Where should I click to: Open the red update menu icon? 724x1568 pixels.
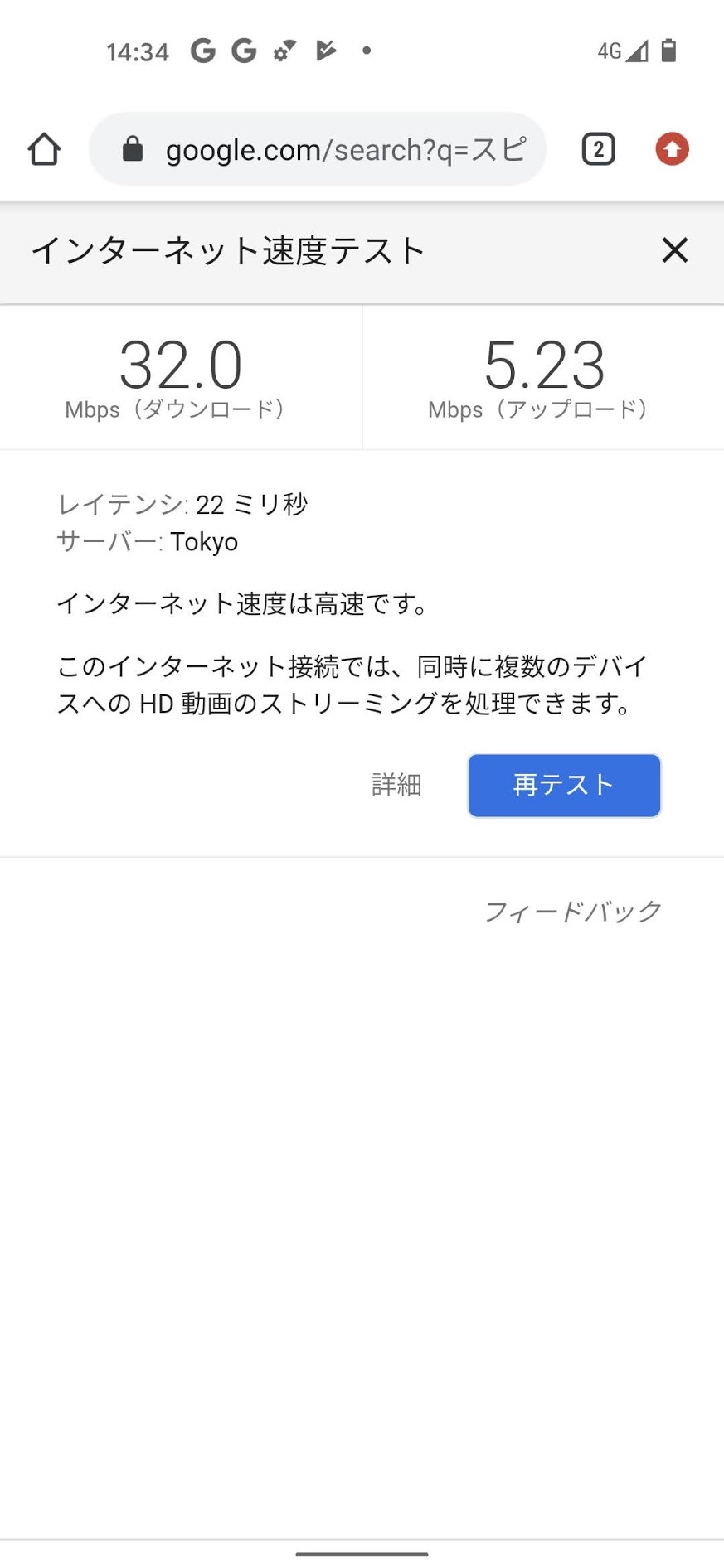(x=672, y=150)
